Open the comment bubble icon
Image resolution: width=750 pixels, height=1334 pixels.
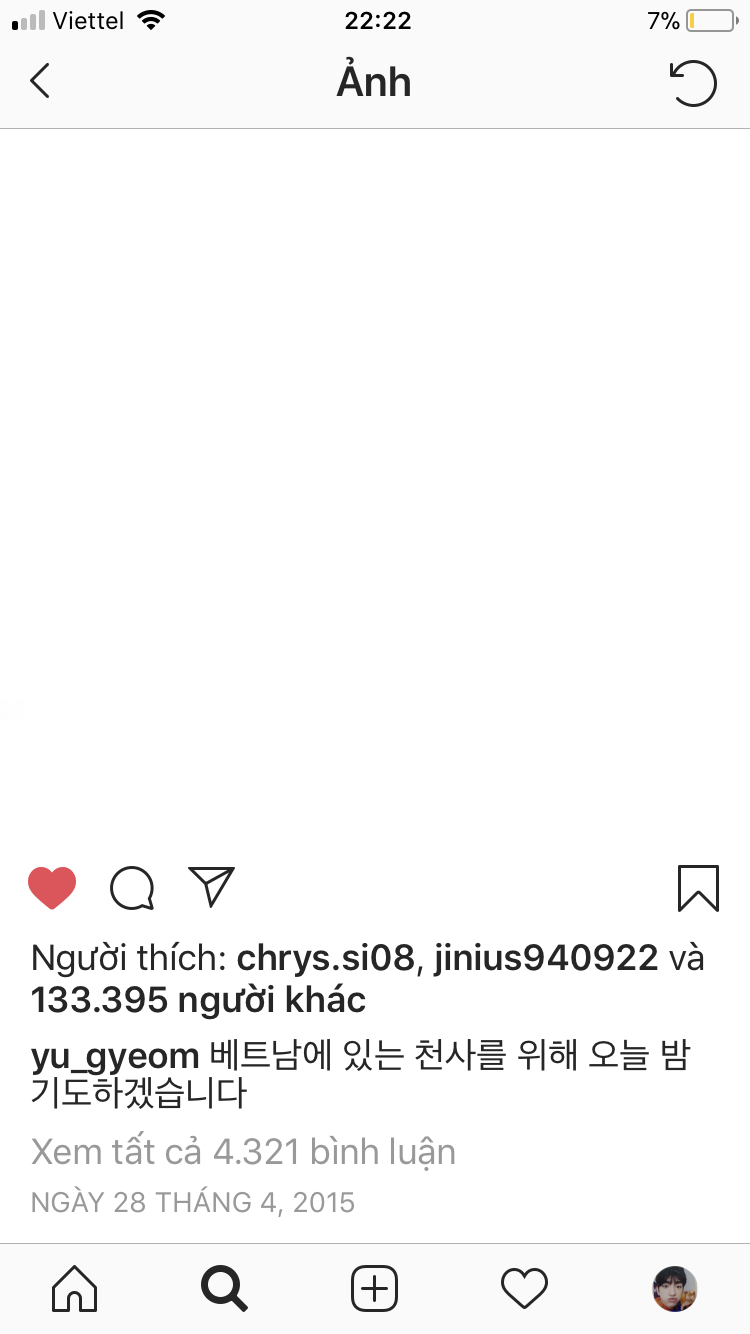pyautogui.click(x=132, y=887)
